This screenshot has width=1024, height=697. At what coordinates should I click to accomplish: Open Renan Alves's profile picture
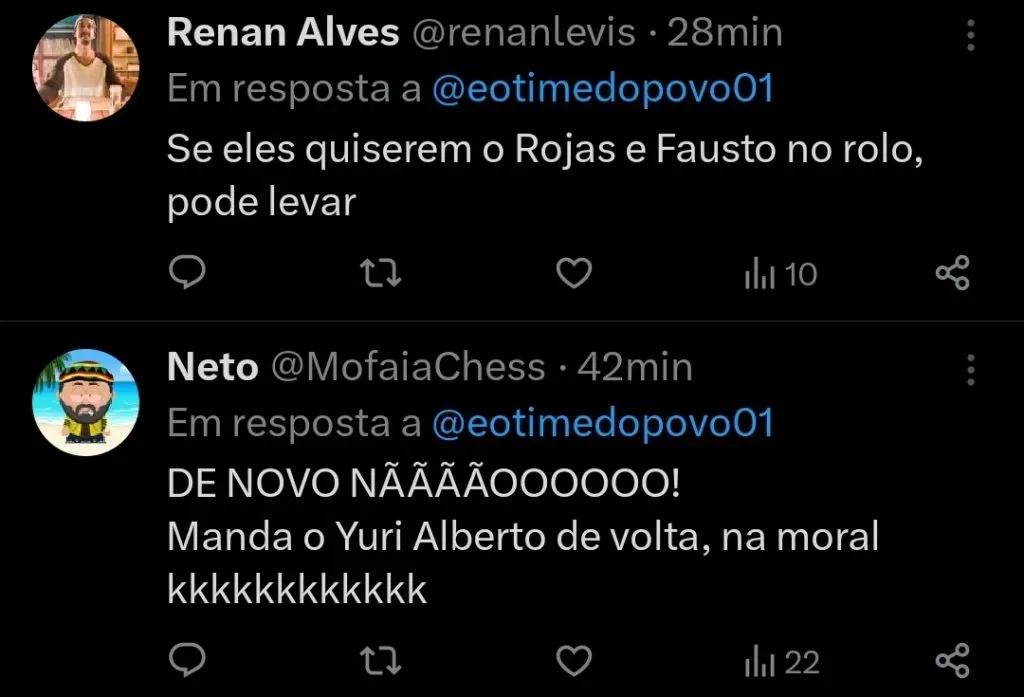(x=86, y=68)
